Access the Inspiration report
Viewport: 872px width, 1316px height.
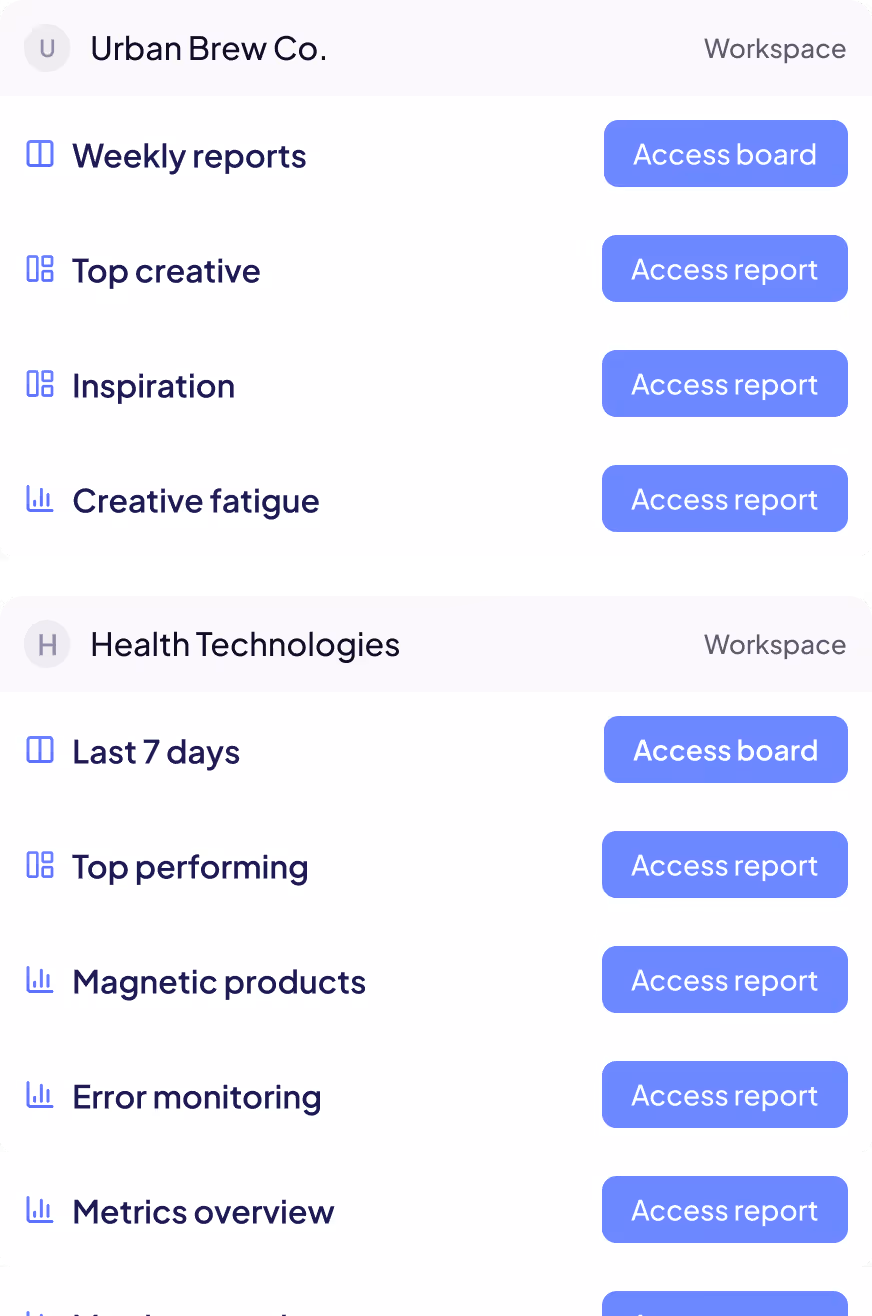pyautogui.click(x=725, y=384)
